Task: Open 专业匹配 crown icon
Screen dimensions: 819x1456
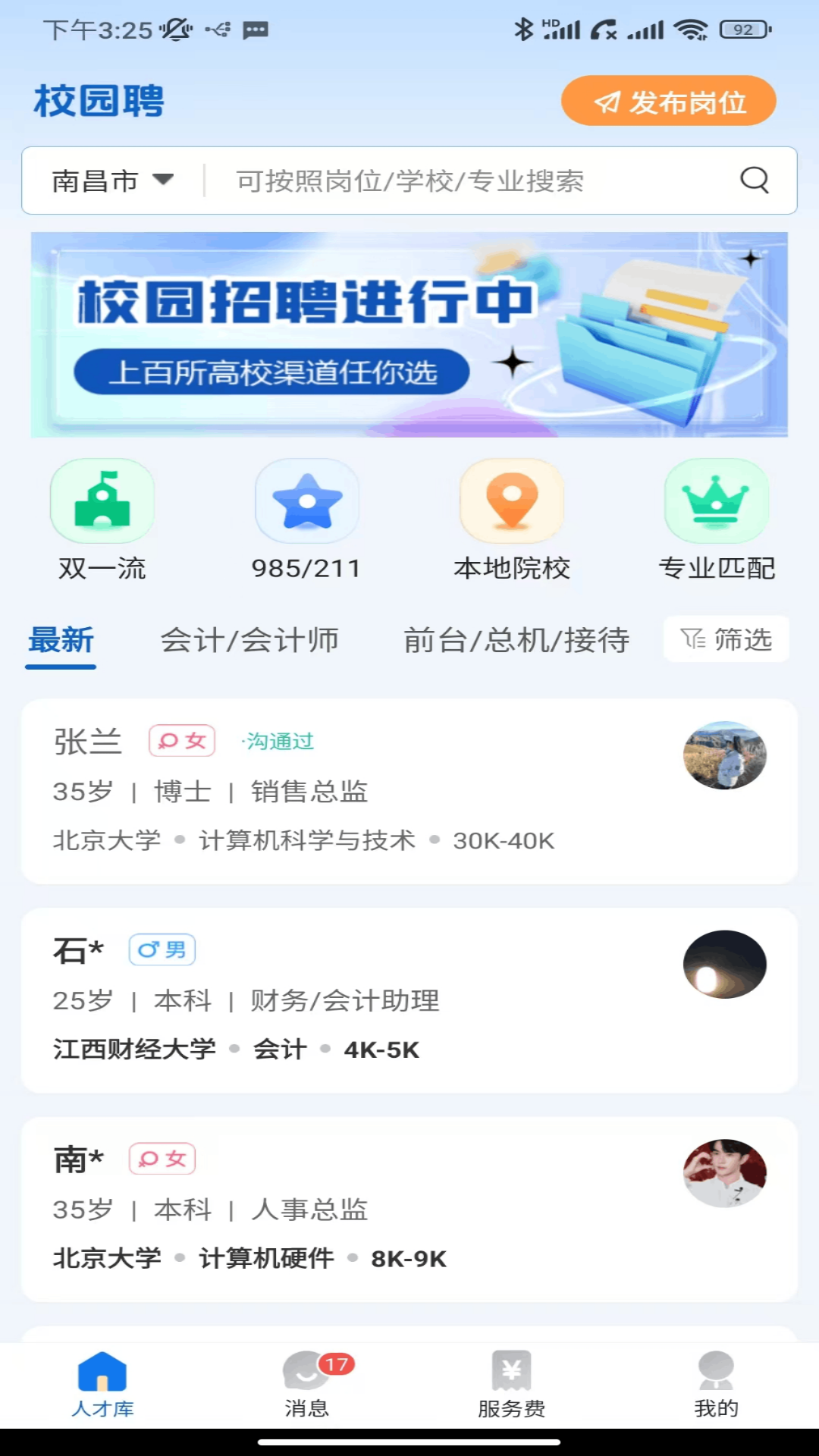Action: coord(716,500)
